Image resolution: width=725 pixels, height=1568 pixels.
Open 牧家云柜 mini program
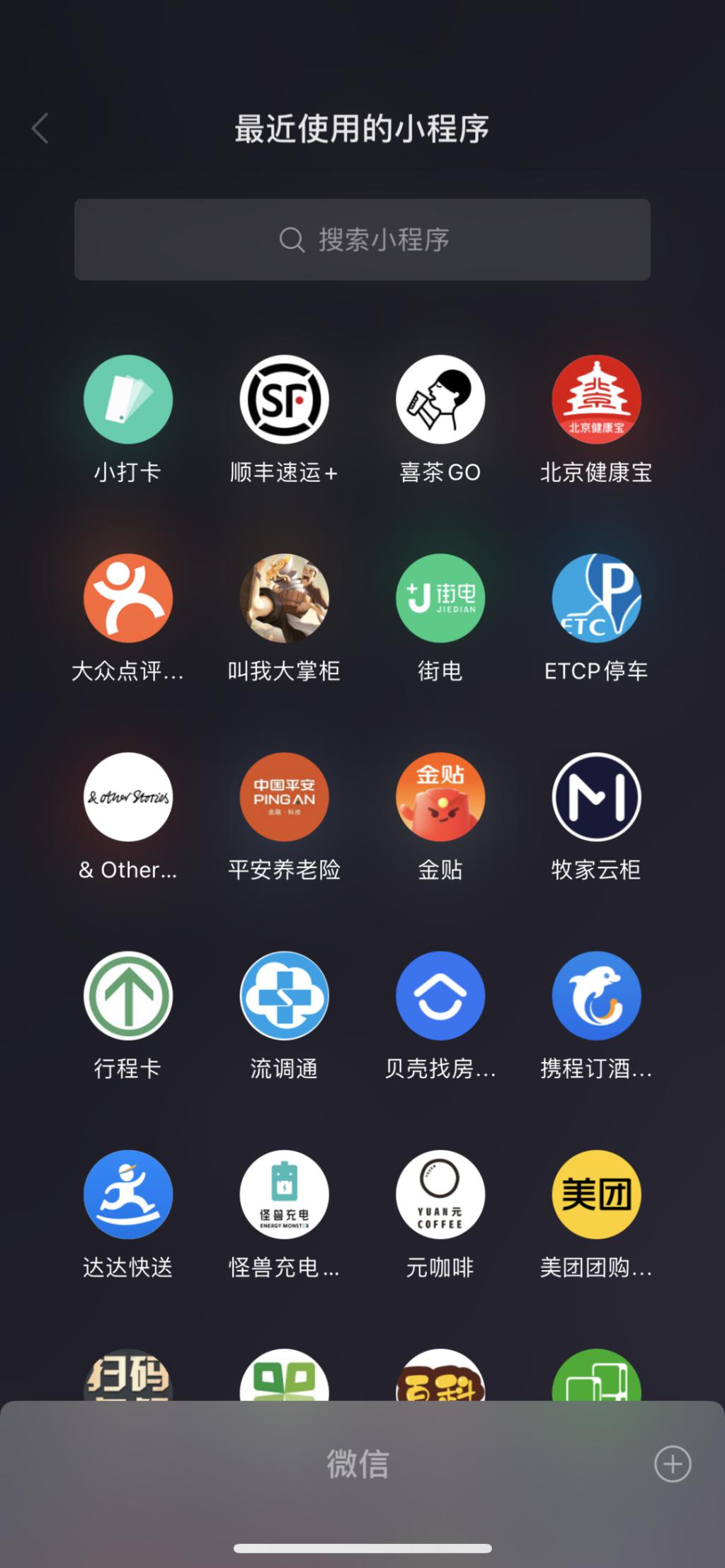[x=596, y=797]
